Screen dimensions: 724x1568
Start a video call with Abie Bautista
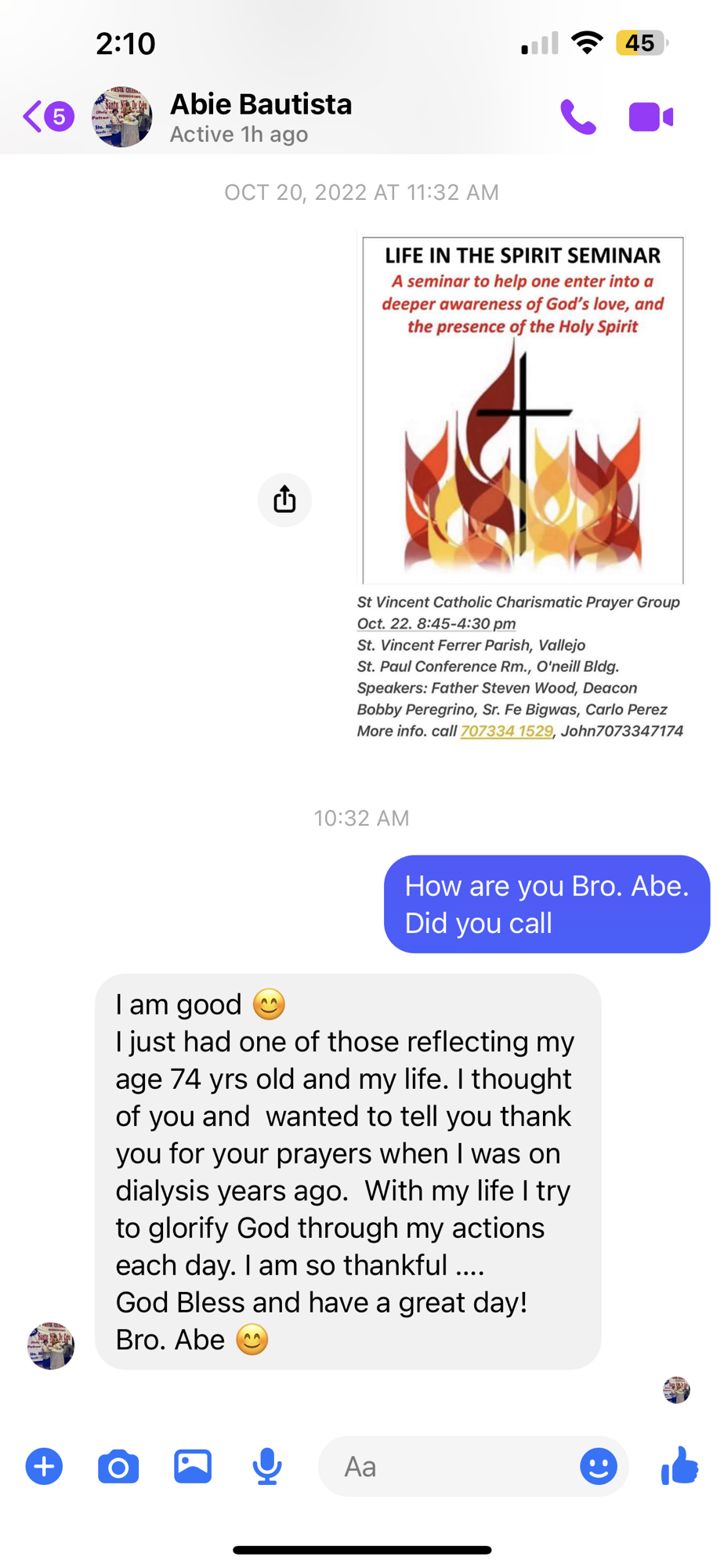tap(650, 118)
